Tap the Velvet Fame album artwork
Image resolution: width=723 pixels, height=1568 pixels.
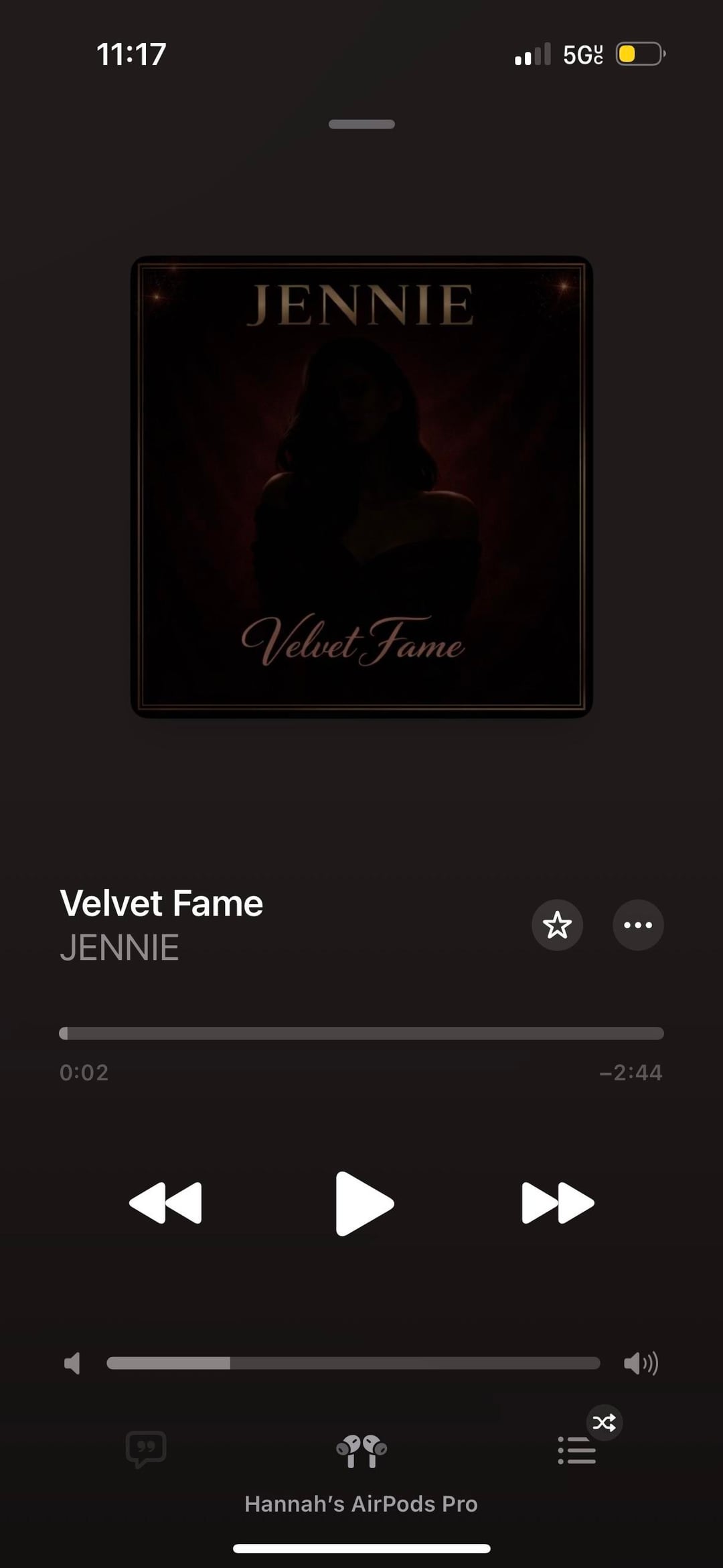pos(361,487)
